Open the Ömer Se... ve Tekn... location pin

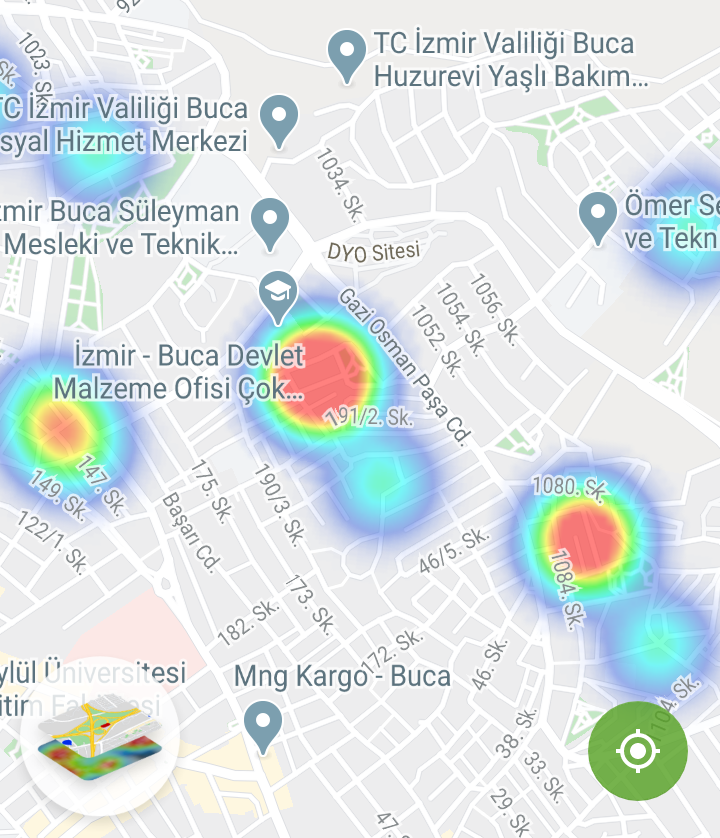pos(598,214)
